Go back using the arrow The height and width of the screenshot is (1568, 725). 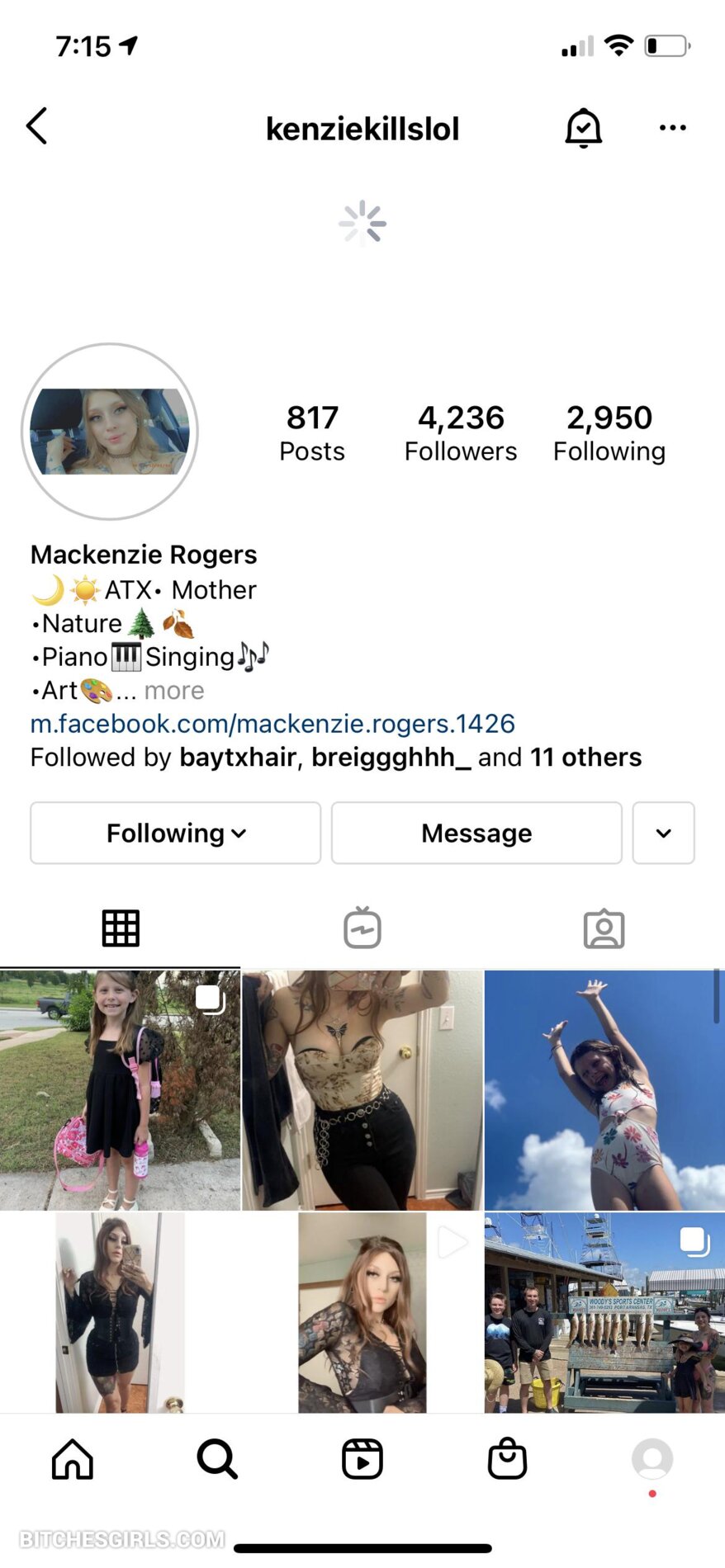[x=37, y=127]
